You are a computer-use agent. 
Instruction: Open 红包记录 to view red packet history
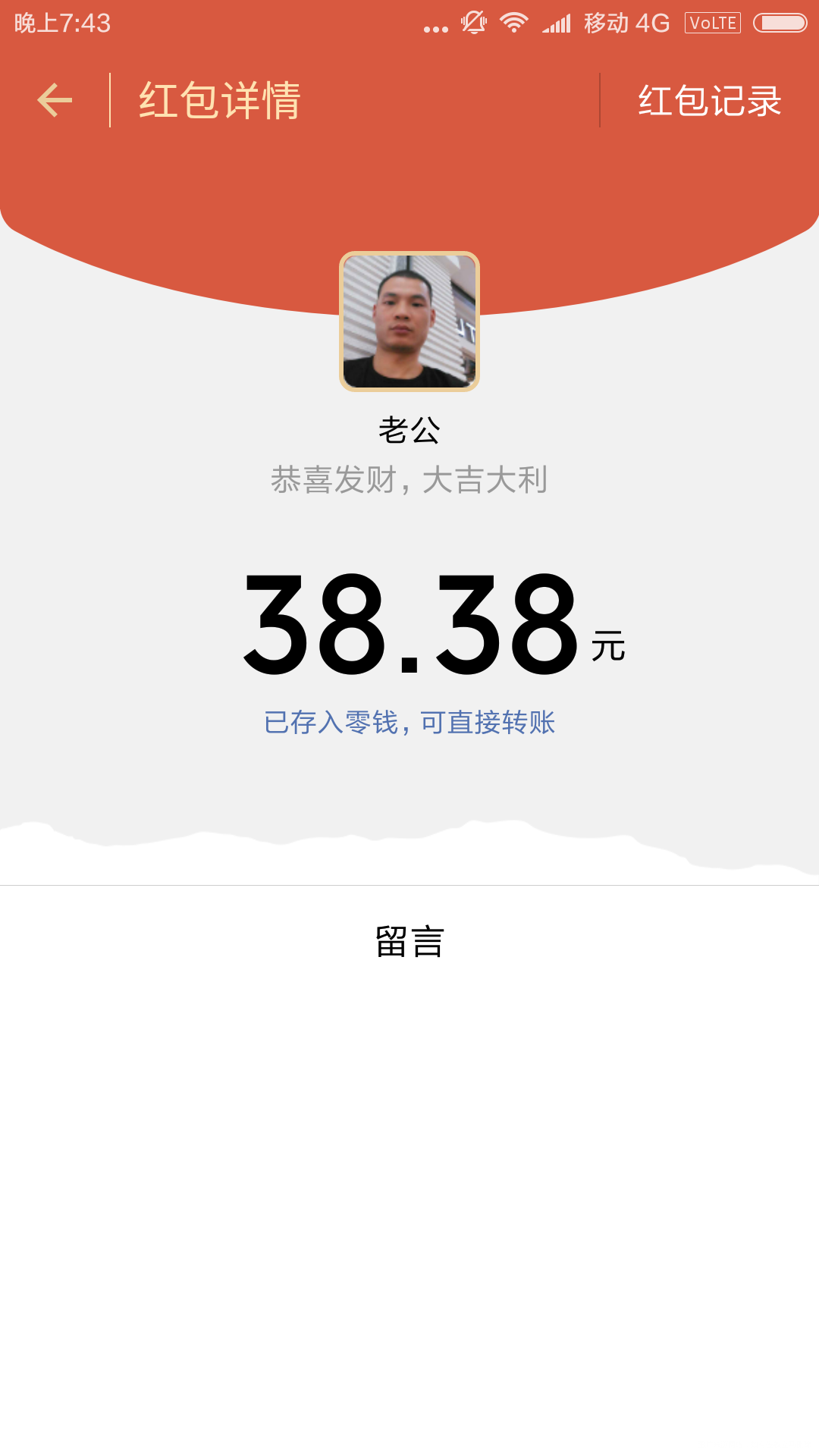pos(708,101)
